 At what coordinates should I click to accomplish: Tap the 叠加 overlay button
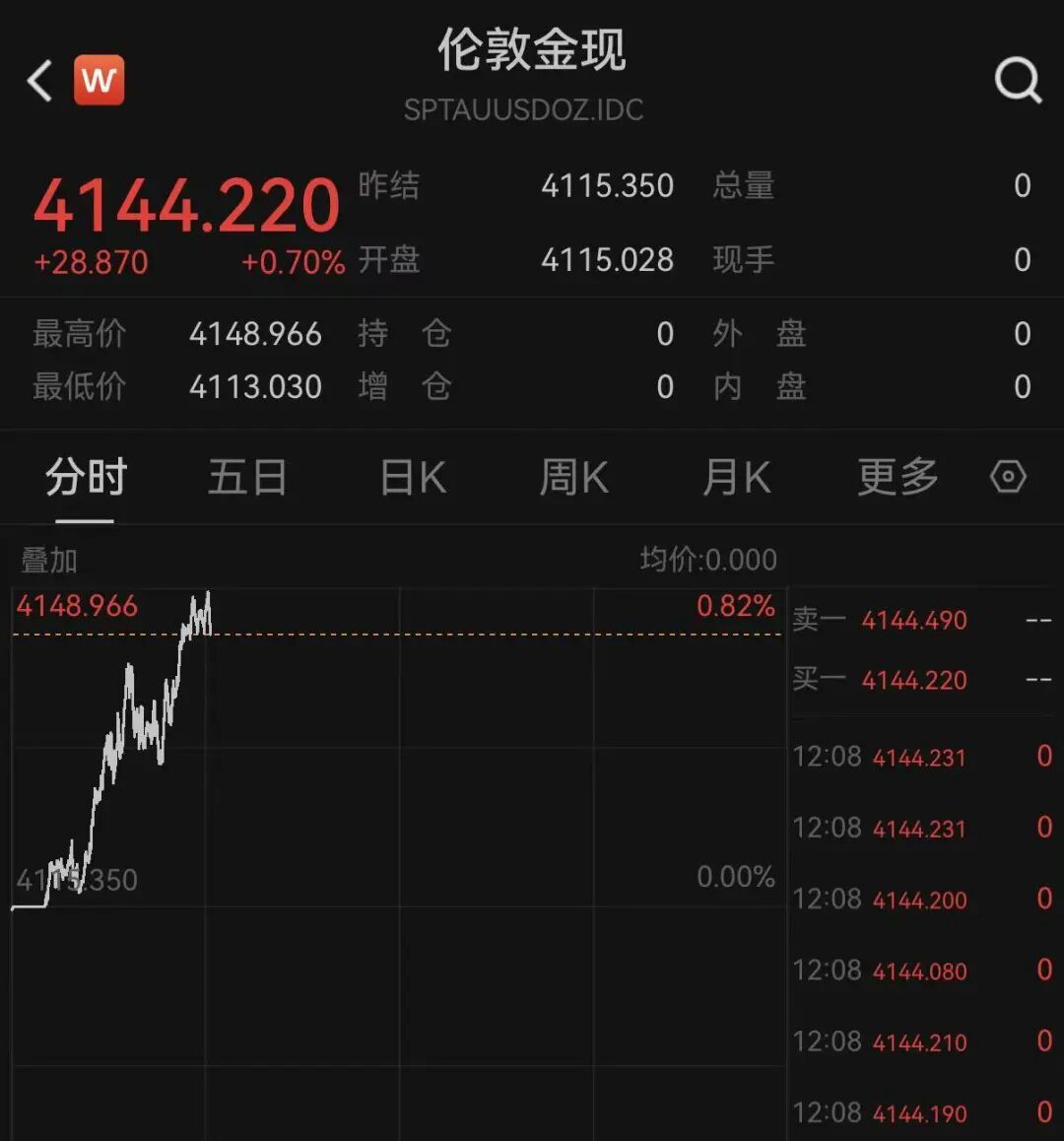[49, 561]
